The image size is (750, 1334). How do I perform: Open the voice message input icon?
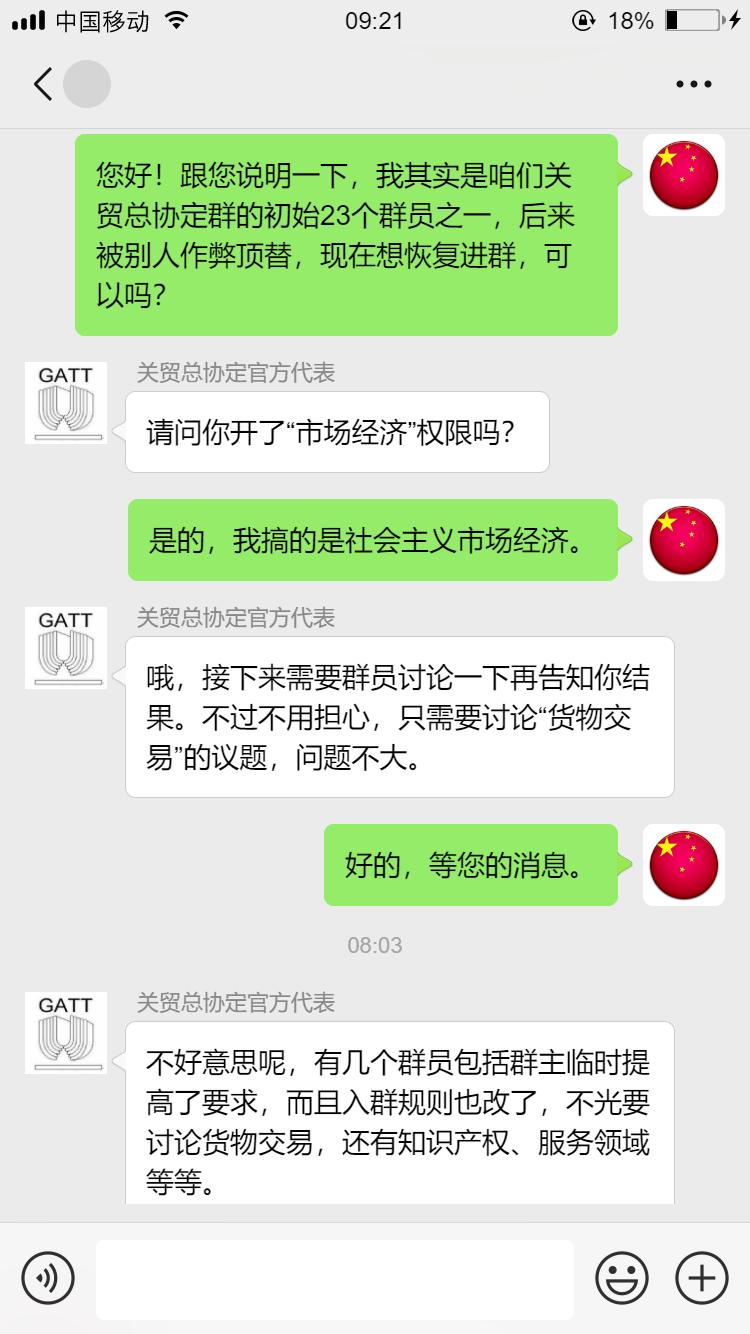click(49, 1278)
